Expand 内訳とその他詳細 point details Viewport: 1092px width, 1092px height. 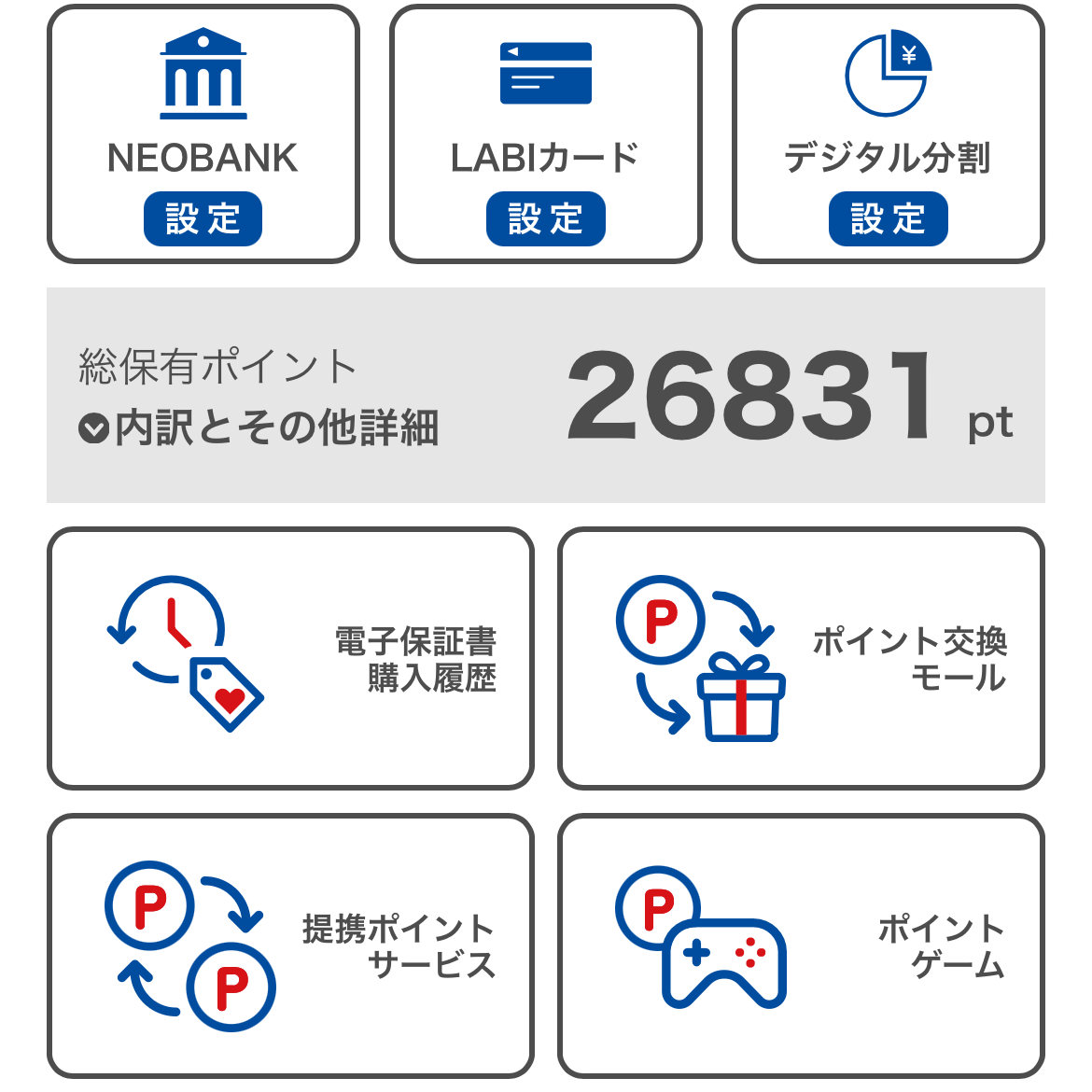259,428
